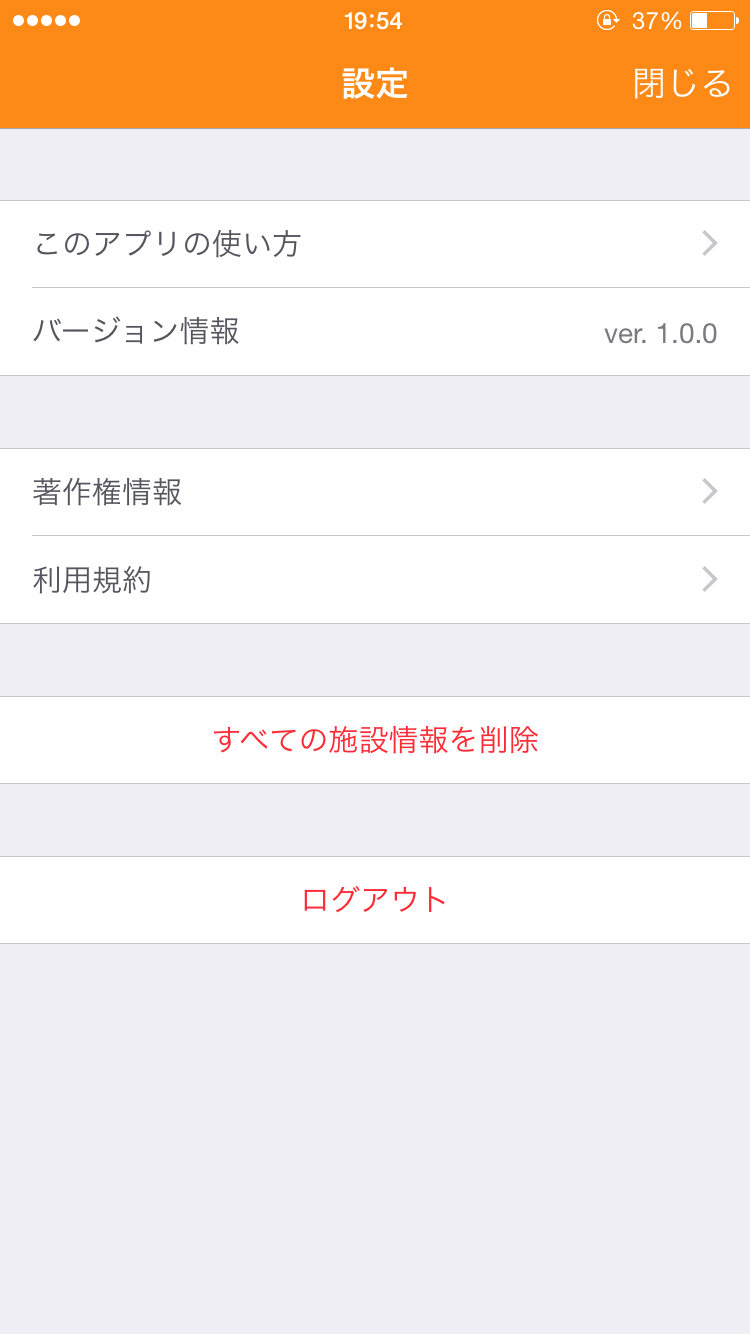Expand the 著作権情報 row

(375, 491)
